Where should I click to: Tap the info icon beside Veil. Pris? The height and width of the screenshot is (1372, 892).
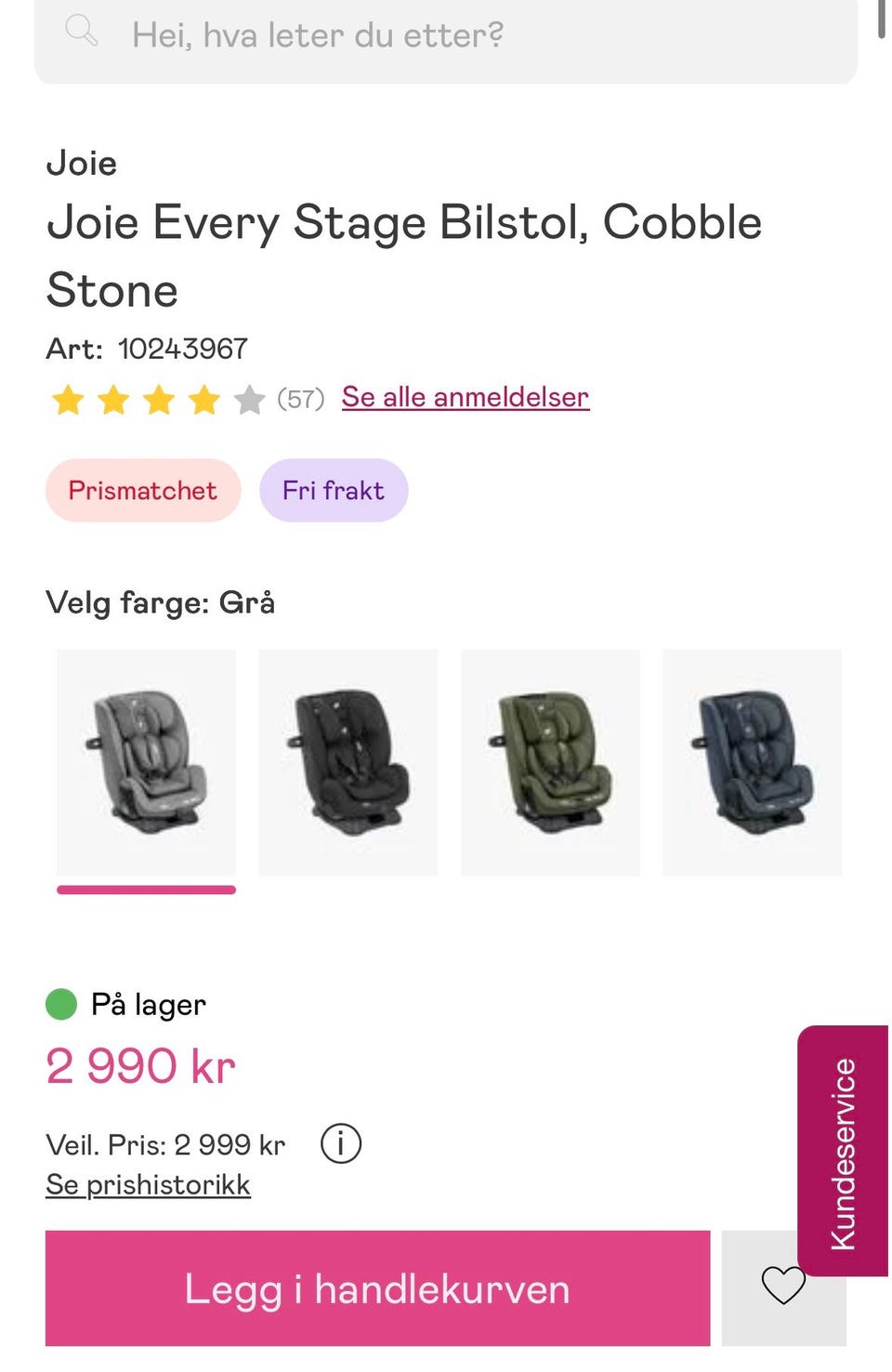point(341,1142)
